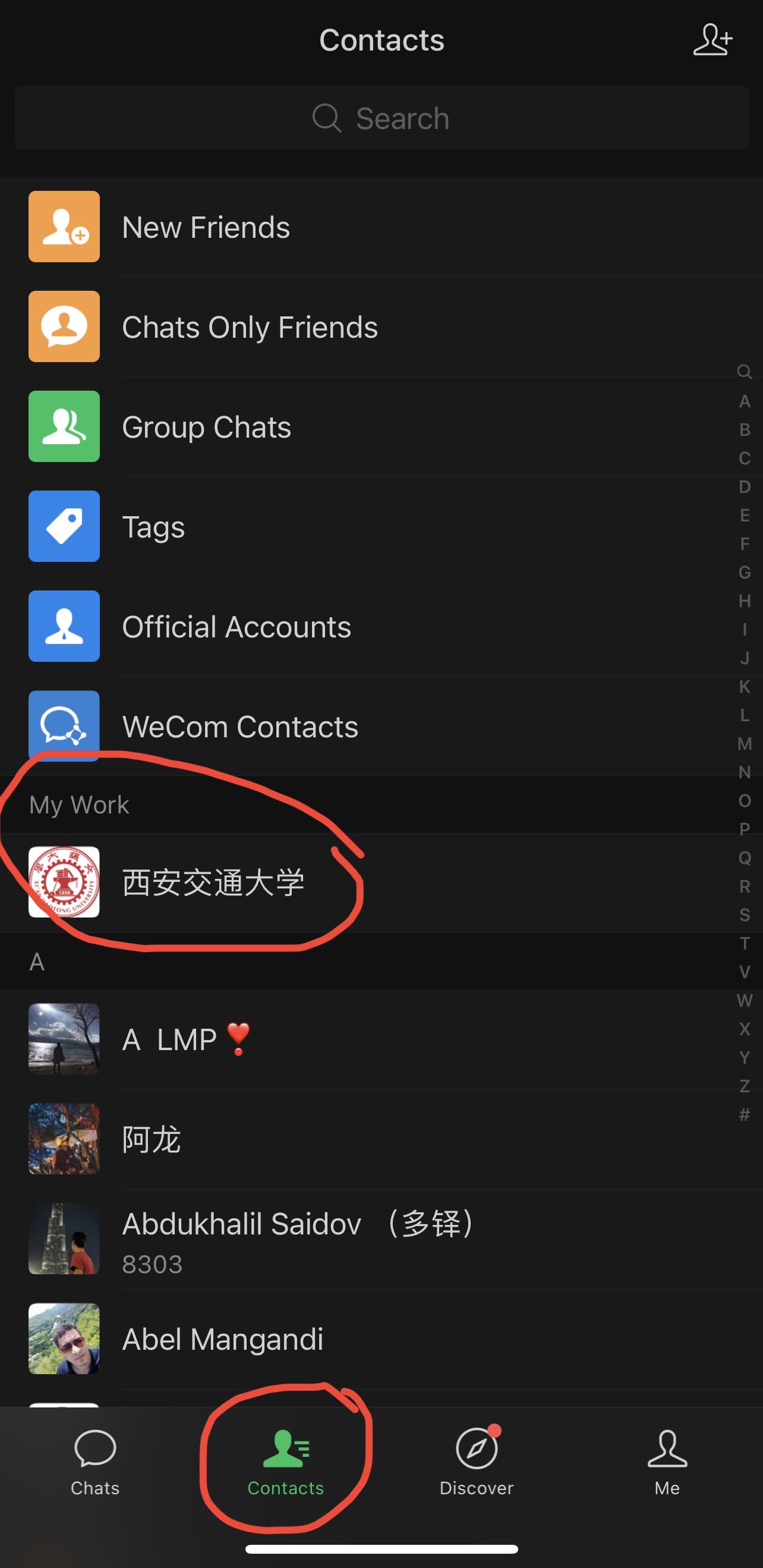Jump to letter M in index
This screenshot has width=763, height=1568.
coord(744,743)
